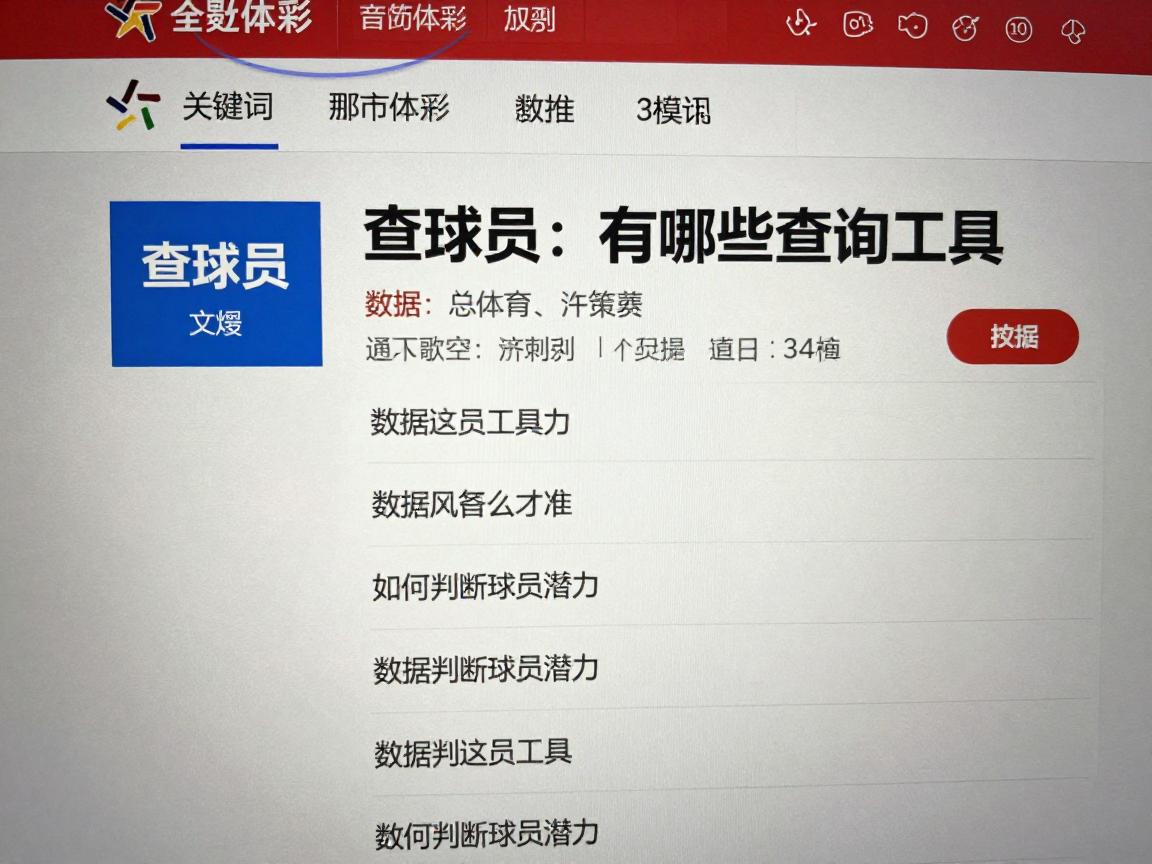Open the row 数据风备么才准
The width and height of the screenshot is (1152, 864).
472,504
